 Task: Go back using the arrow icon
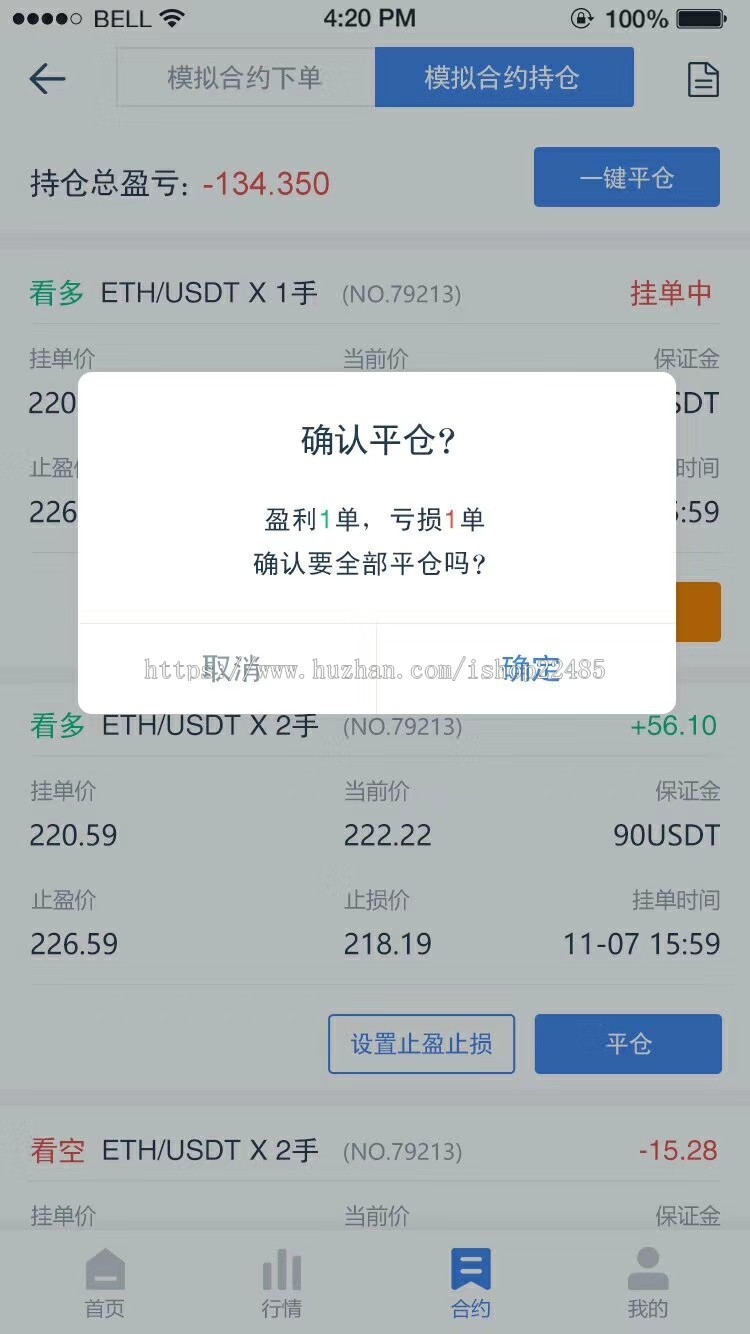click(47, 78)
